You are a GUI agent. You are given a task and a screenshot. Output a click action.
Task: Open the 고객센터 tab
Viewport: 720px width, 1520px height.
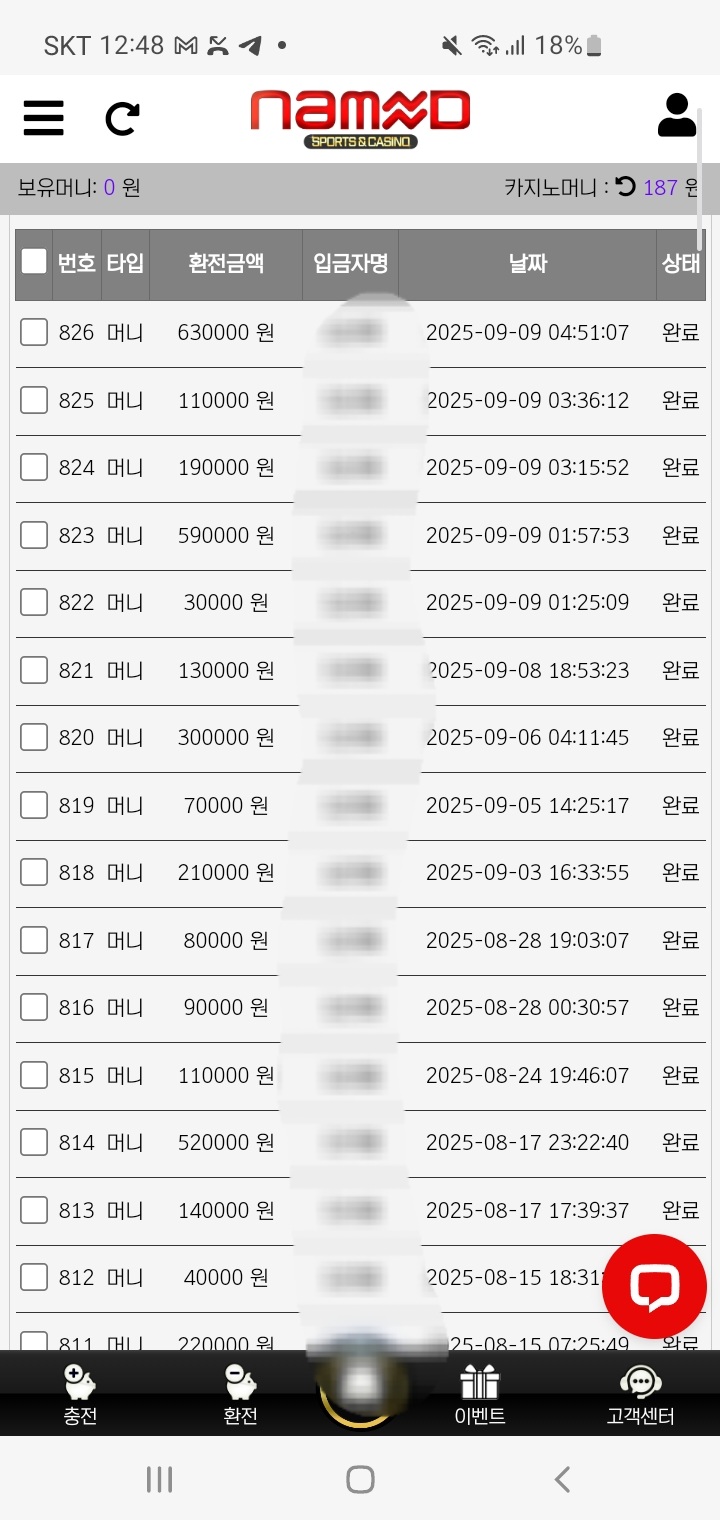coord(640,1395)
